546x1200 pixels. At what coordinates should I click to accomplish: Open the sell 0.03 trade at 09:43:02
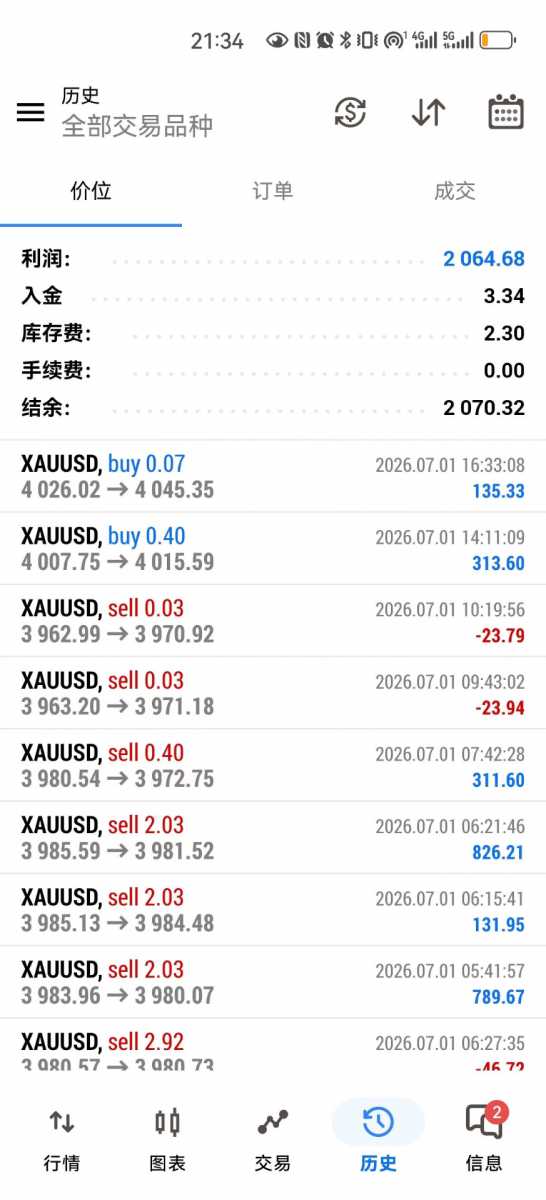tap(273, 693)
